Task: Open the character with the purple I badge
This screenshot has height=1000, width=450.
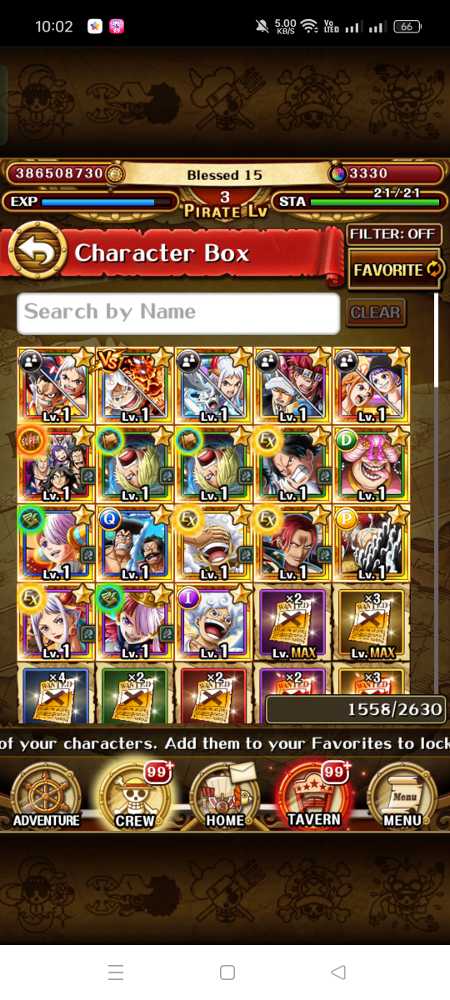Action: (x=213, y=621)
